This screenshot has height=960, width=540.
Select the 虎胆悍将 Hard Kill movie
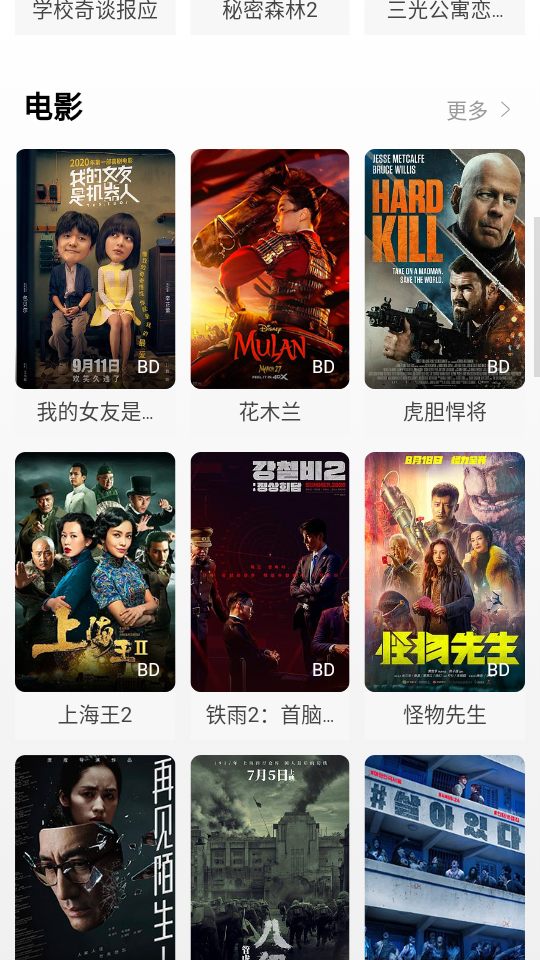(x=444, y=291)
